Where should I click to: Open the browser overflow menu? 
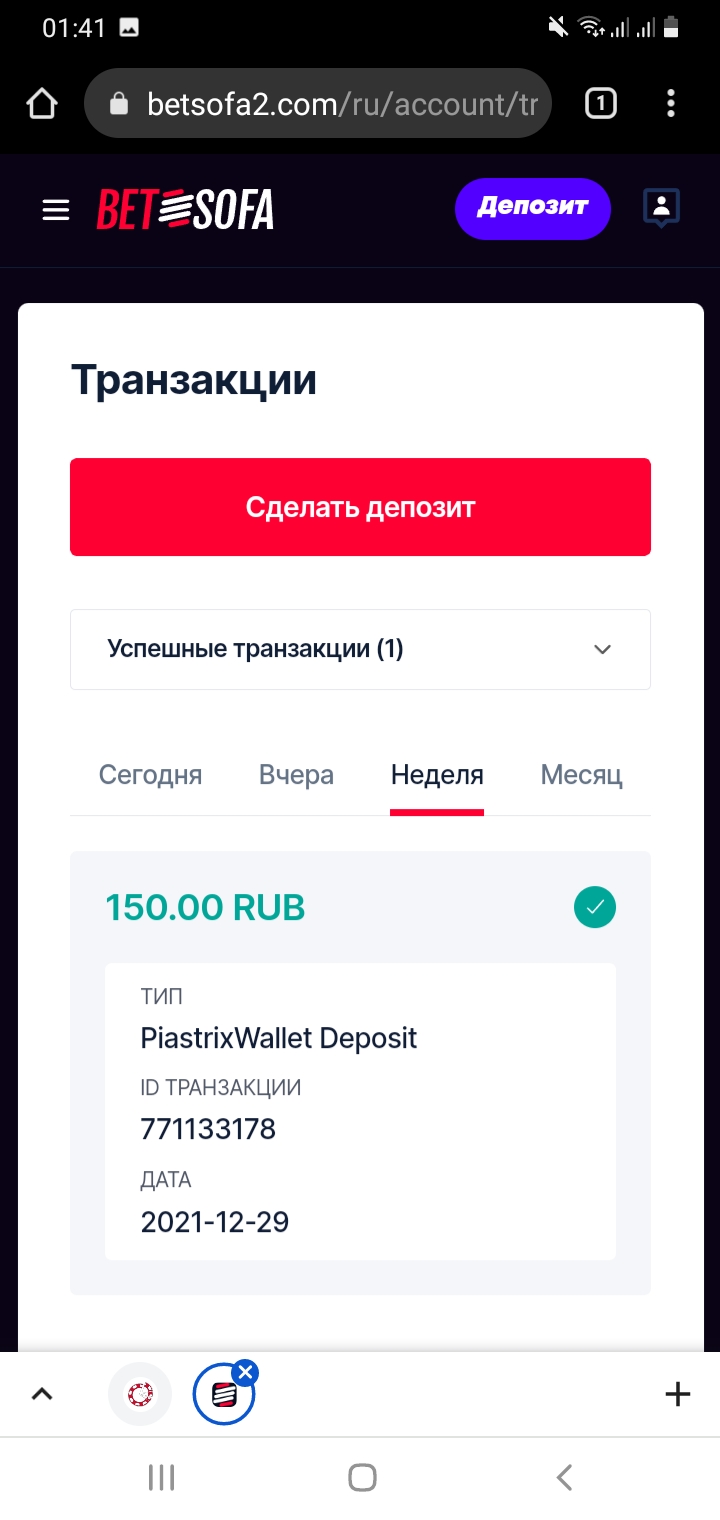coord(671,104)
